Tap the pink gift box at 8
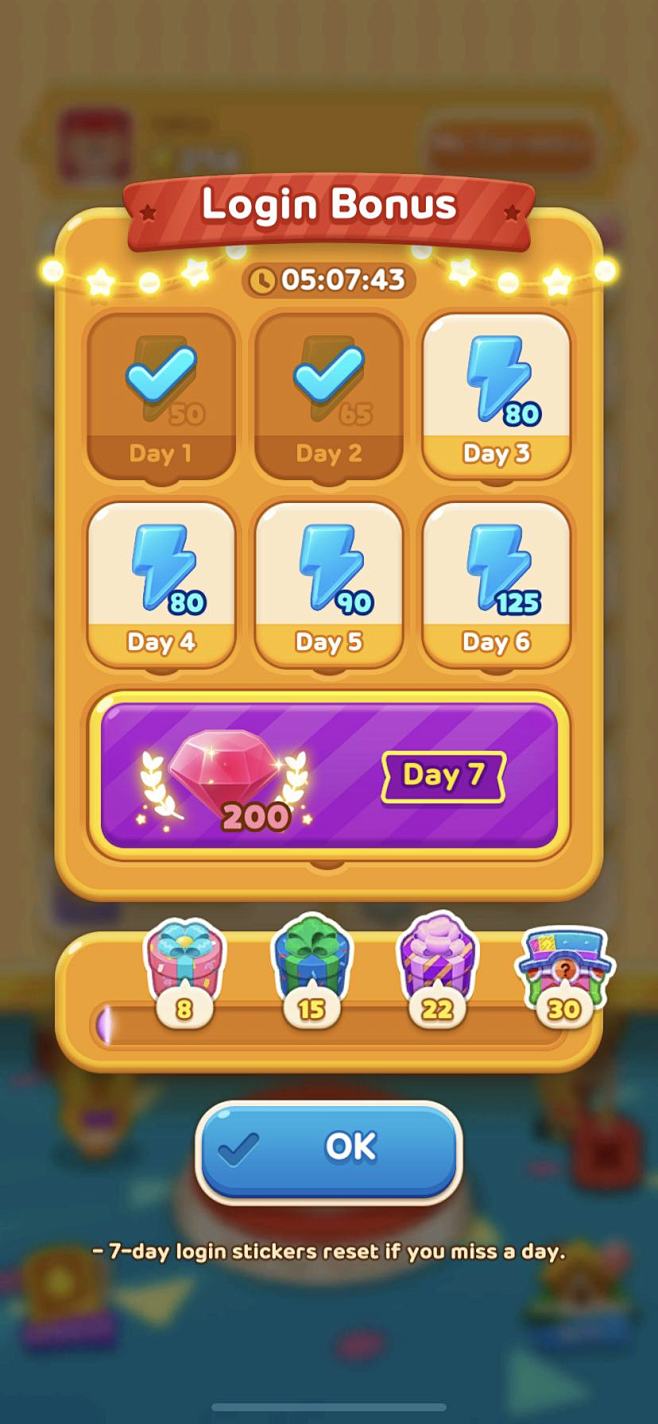This screenshot has width=658, height=1424. pyautogui.click(x=185, y=965)
